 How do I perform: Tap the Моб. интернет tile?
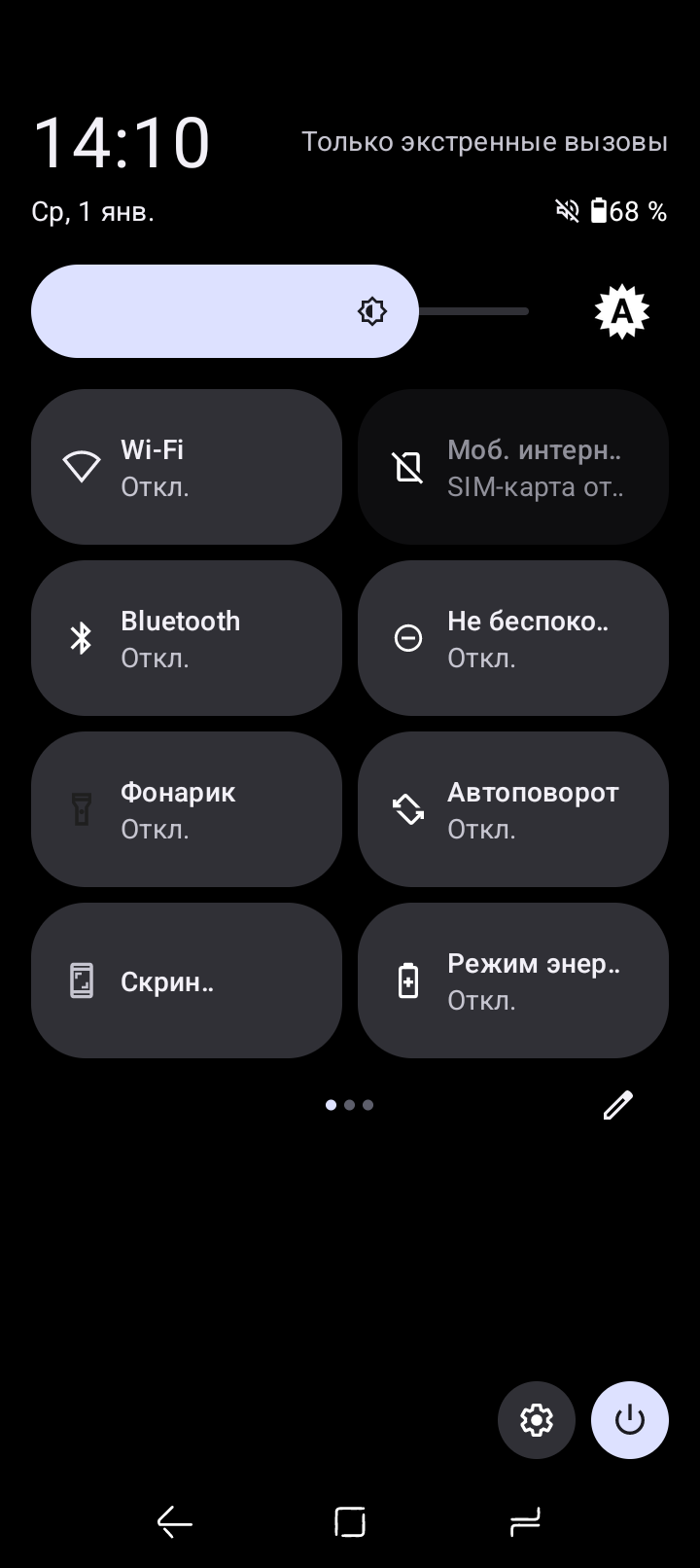click(x=513, y=467)
